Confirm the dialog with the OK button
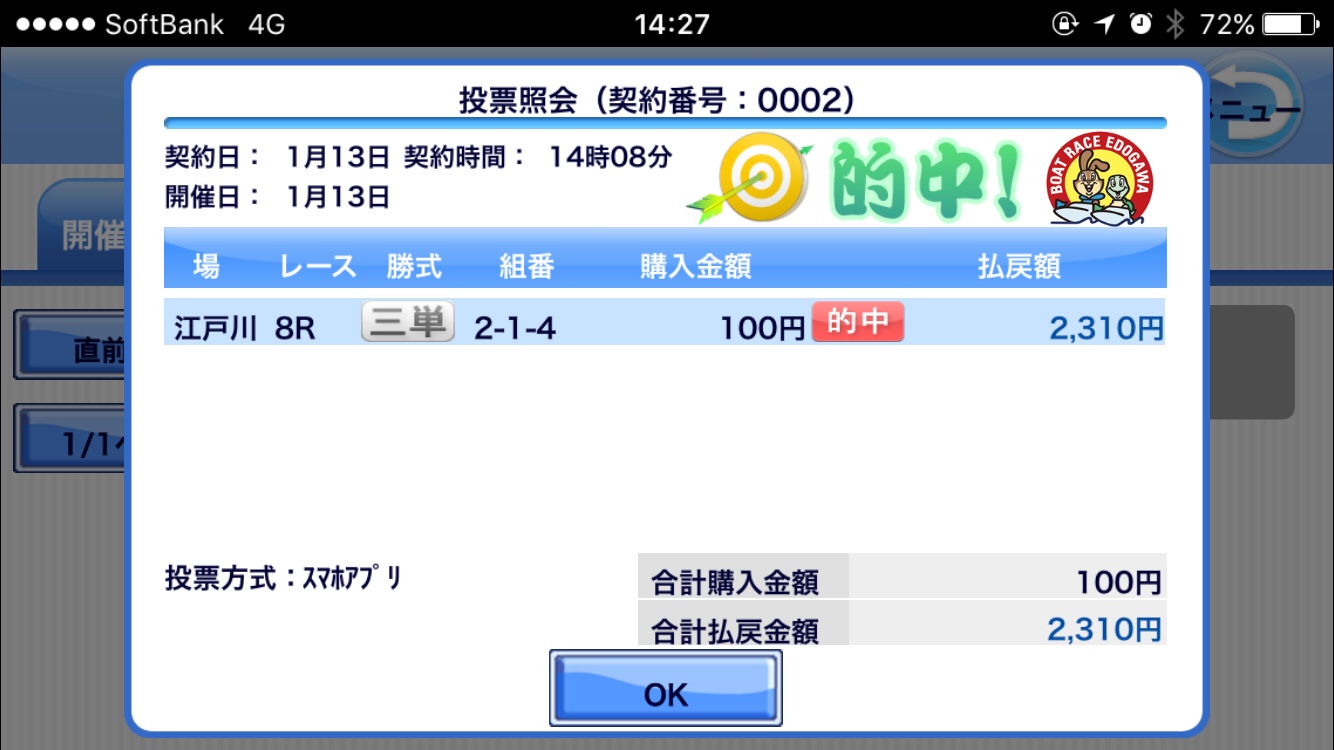Viewport: 1334px width, 750px height. [666, 688]
